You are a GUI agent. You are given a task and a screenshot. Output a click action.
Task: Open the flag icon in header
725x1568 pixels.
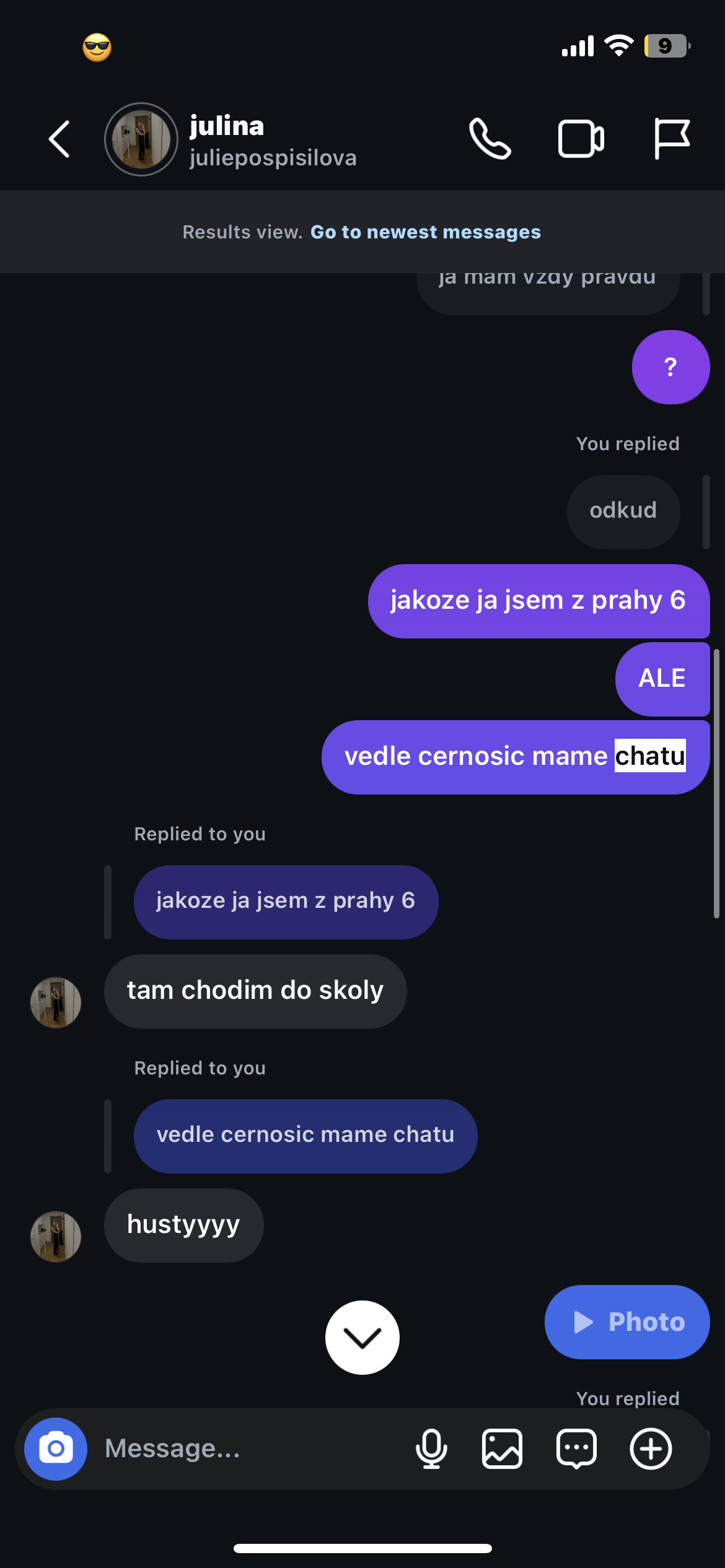click(672, 139)
